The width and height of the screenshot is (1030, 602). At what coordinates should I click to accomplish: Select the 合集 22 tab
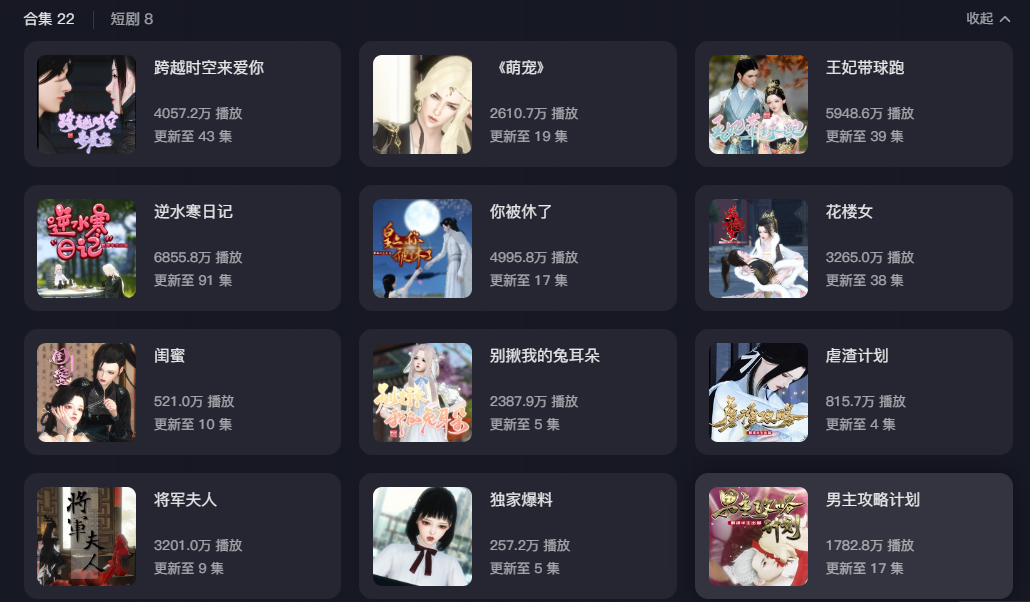49,19
